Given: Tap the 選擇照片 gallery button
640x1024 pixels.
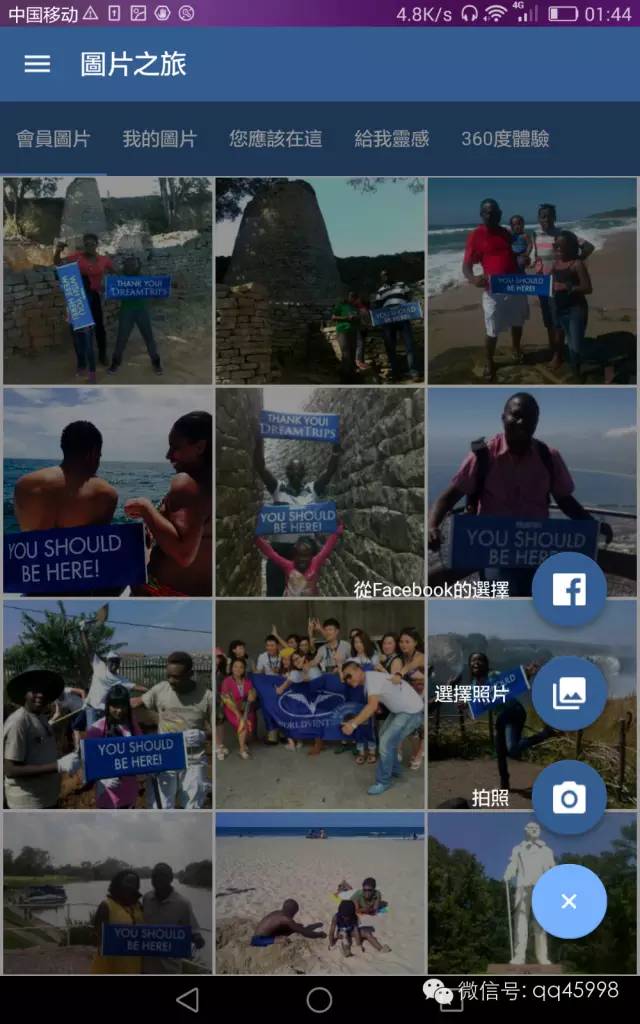Looking at the screenshot, I should pyautogui.click(x=568, y=694).
